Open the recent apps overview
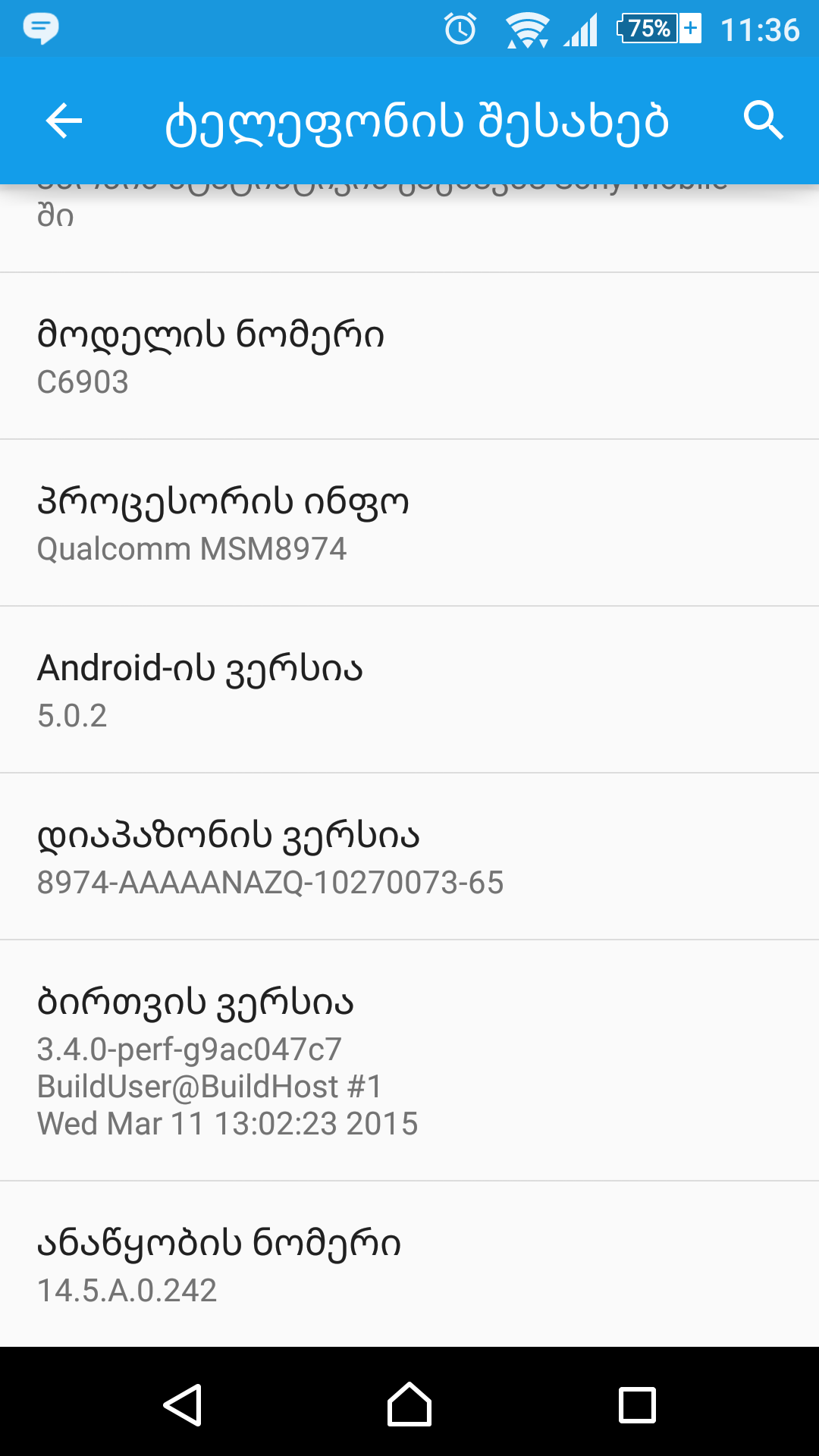The image size is (819, 1456). (637, 1404)
